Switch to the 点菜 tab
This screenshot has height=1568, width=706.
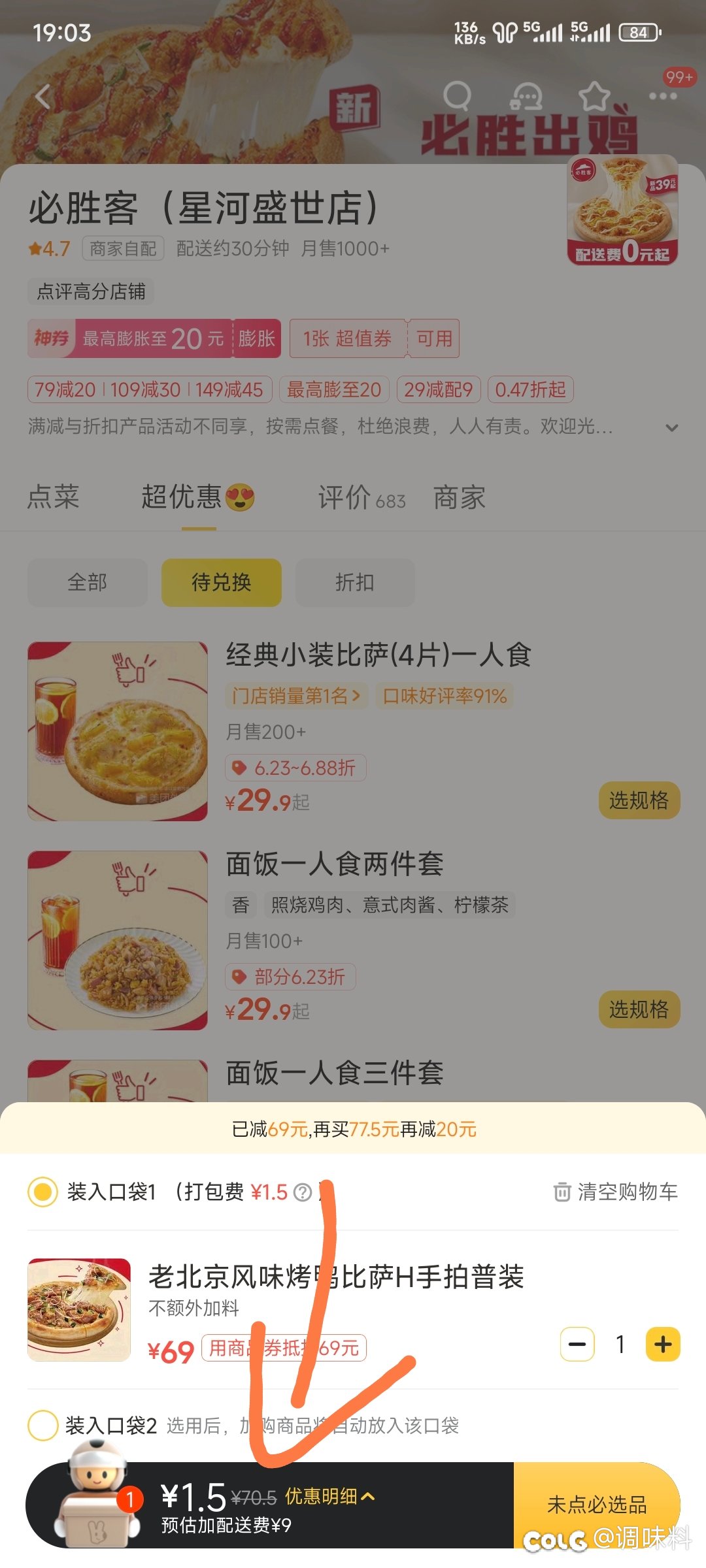click(54, 497)
